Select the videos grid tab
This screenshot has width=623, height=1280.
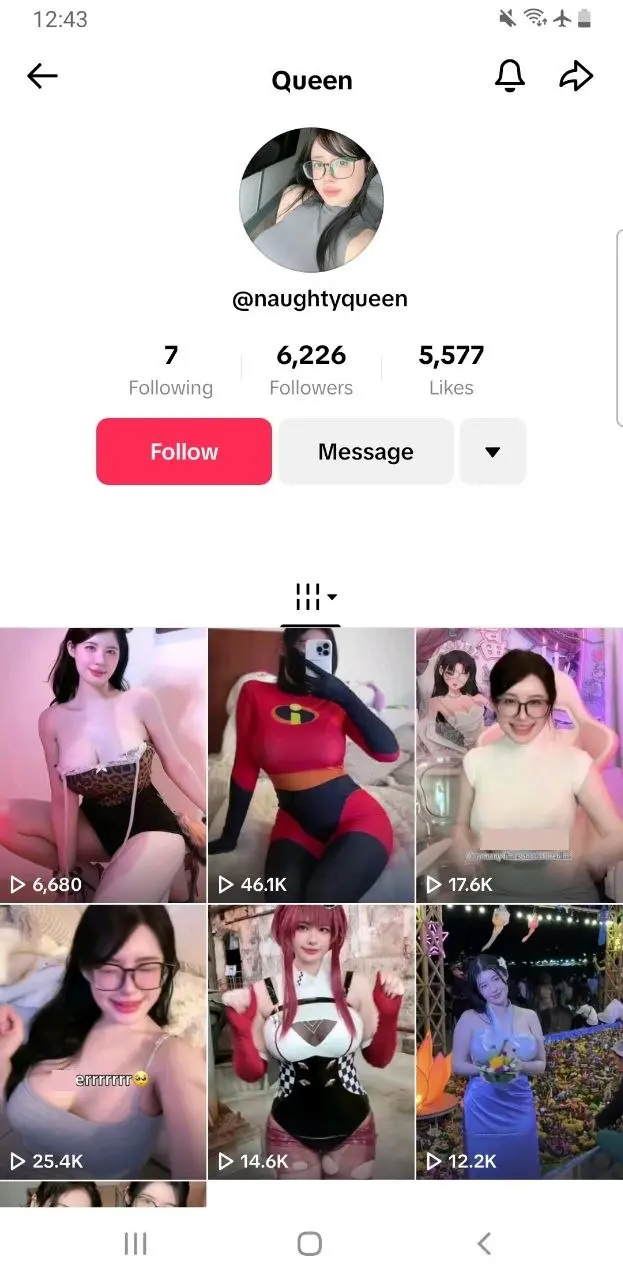pyautogui.click(x=311, y=599)
